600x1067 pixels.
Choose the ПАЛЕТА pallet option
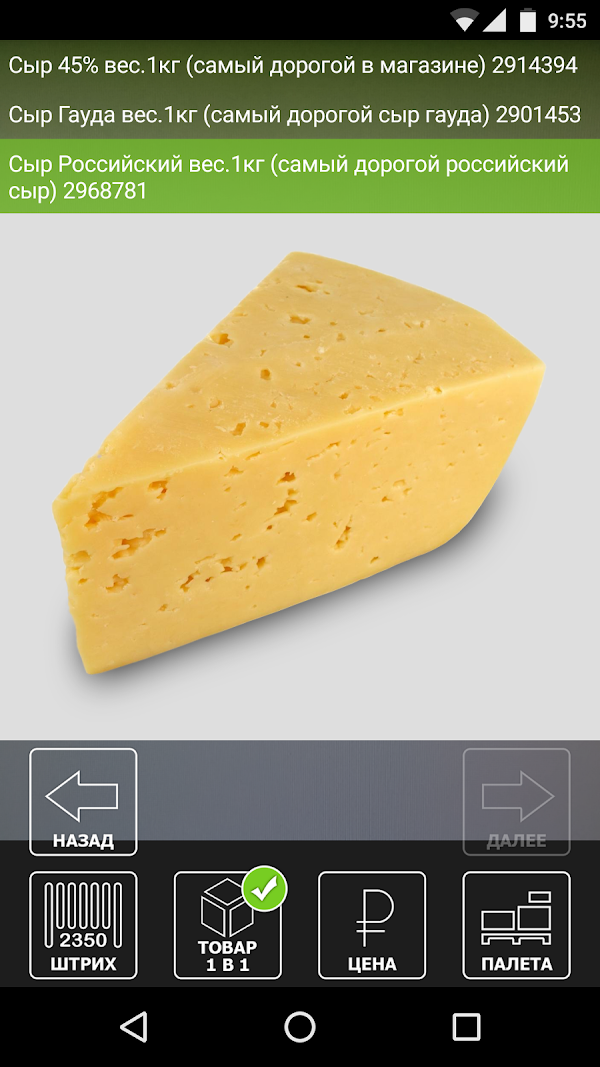tap(516, 925)
